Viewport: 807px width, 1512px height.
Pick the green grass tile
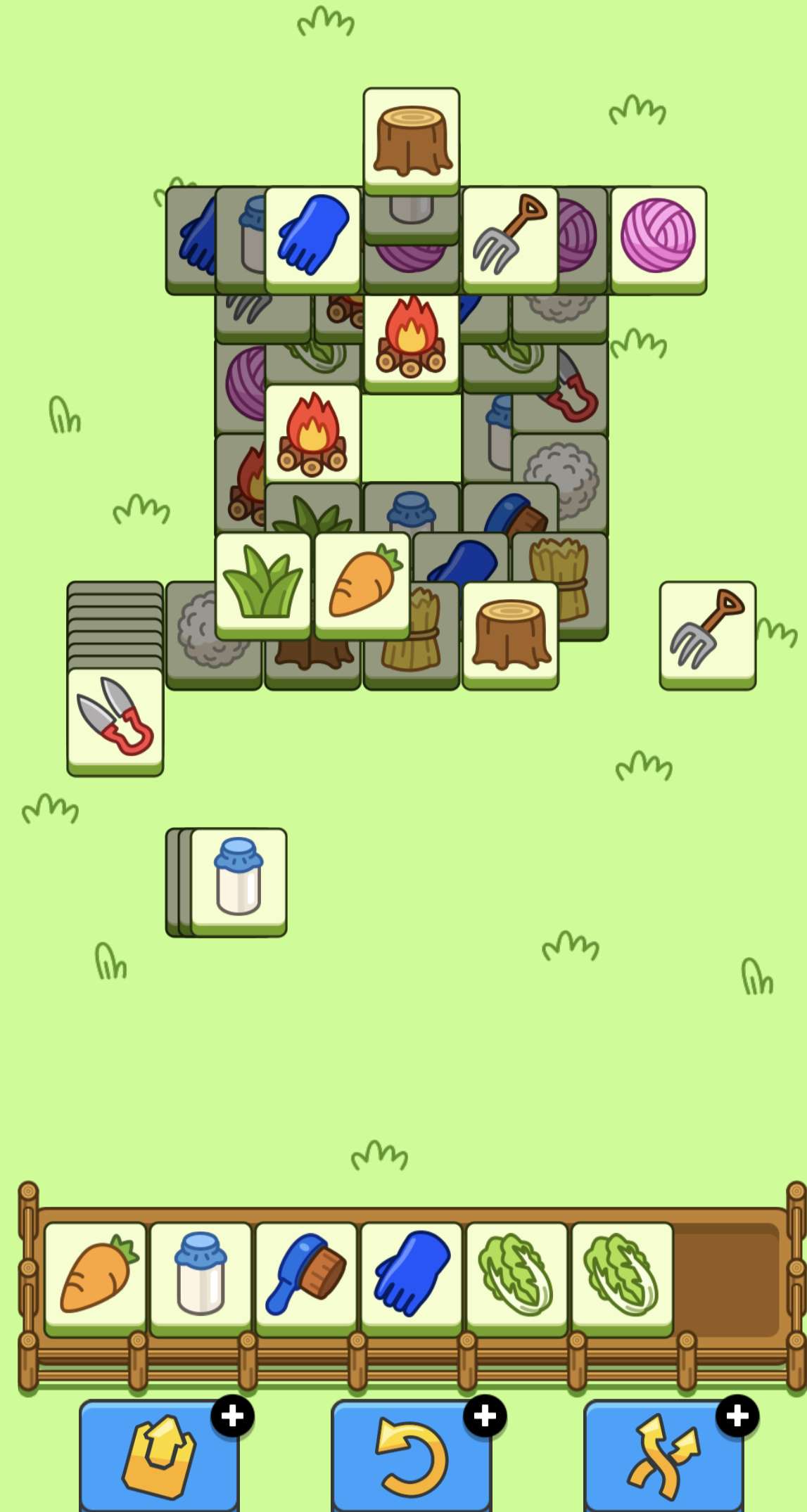point(262,584)
